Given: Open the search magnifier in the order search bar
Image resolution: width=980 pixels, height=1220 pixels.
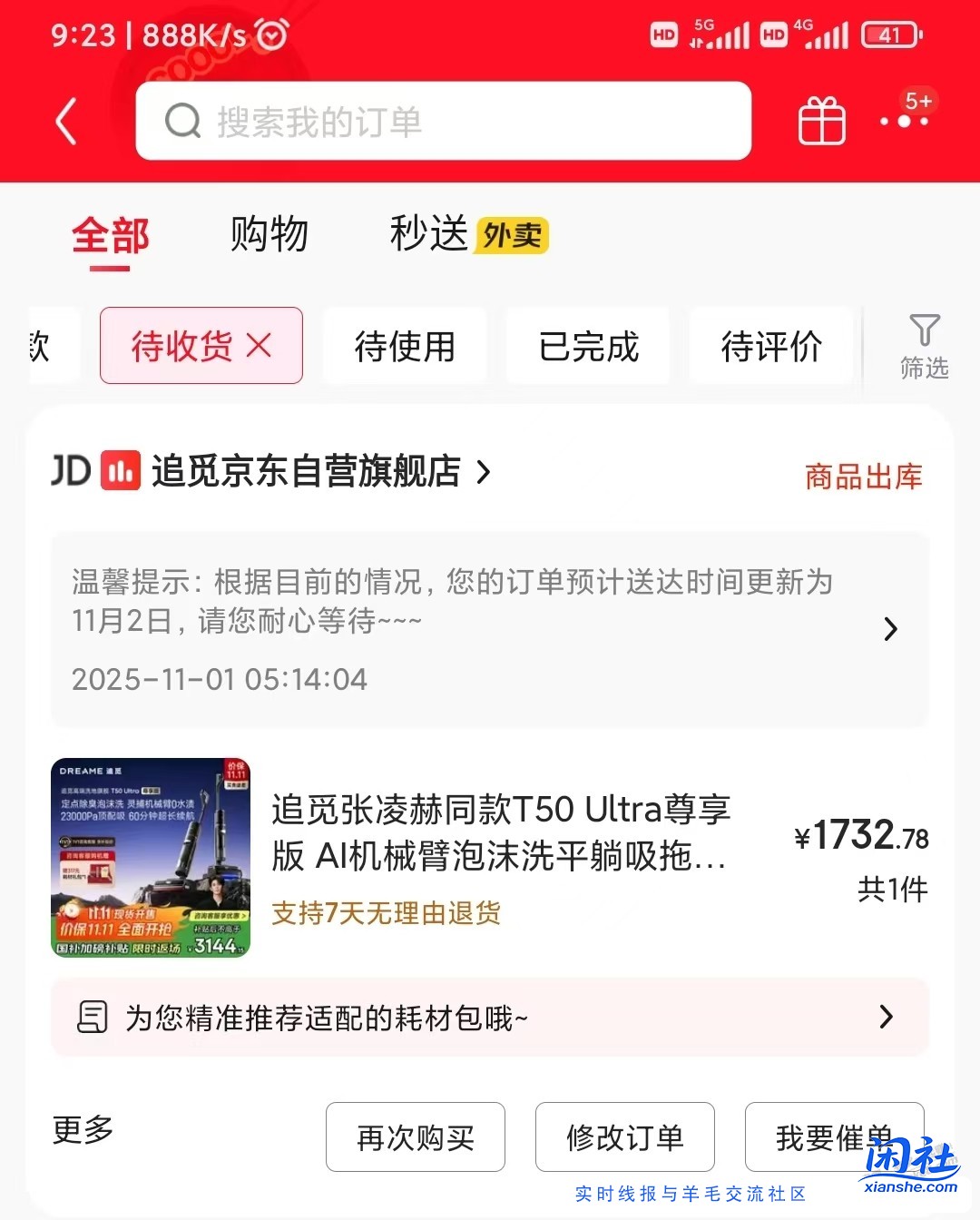Looking at the screenshot, I should pos(184,120).
